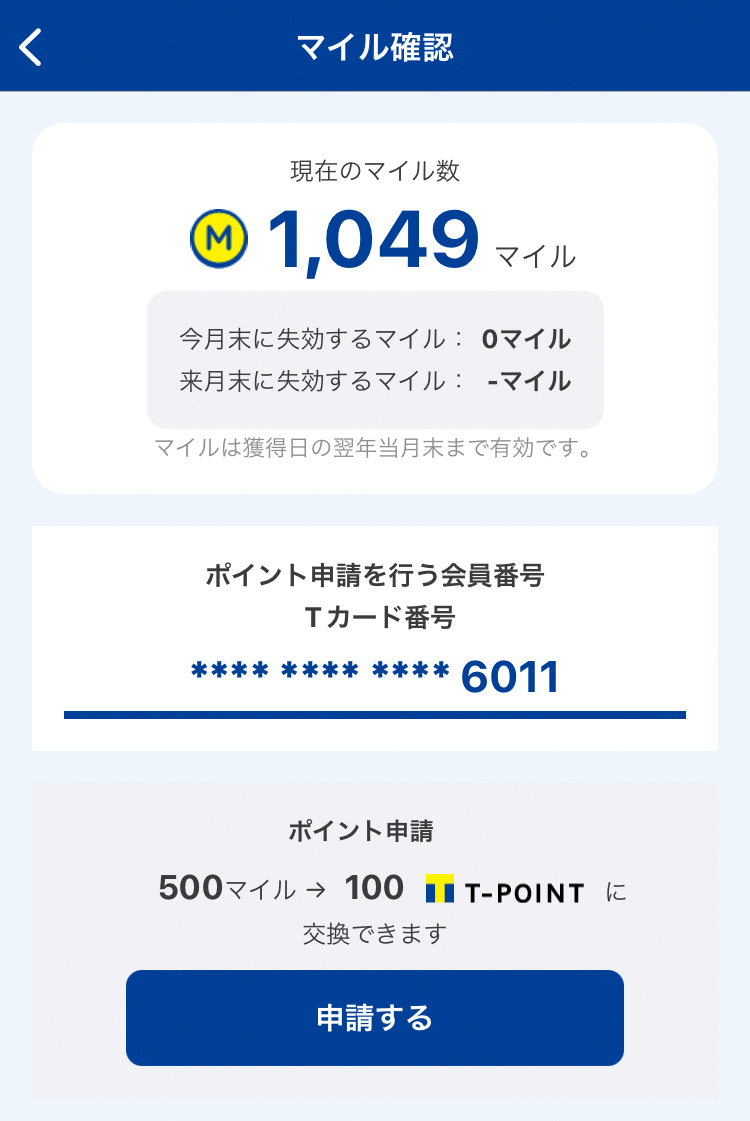Go back using the header arrow
Viewport: 750px width, 1121px height.
31,47
